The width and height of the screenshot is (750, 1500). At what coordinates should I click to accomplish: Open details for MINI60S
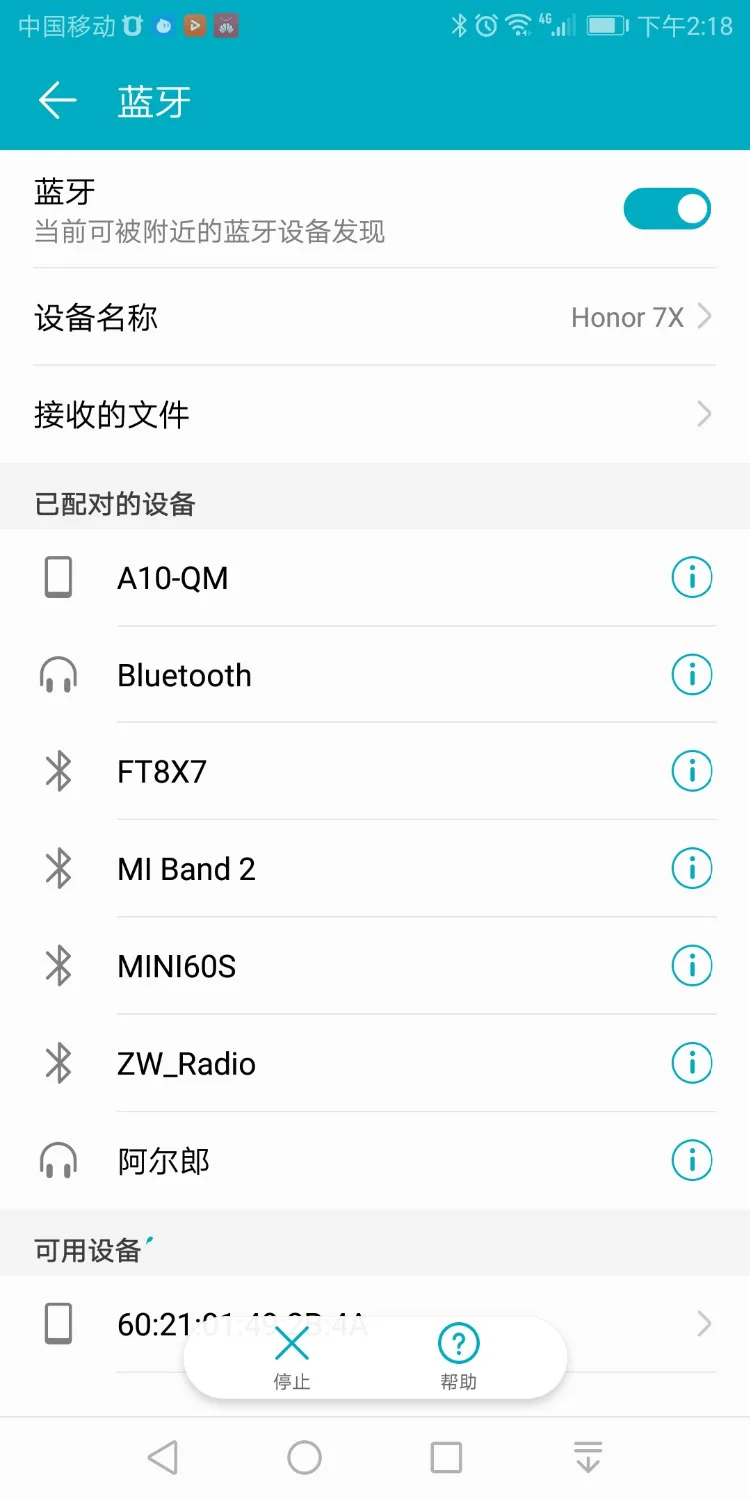692,965
